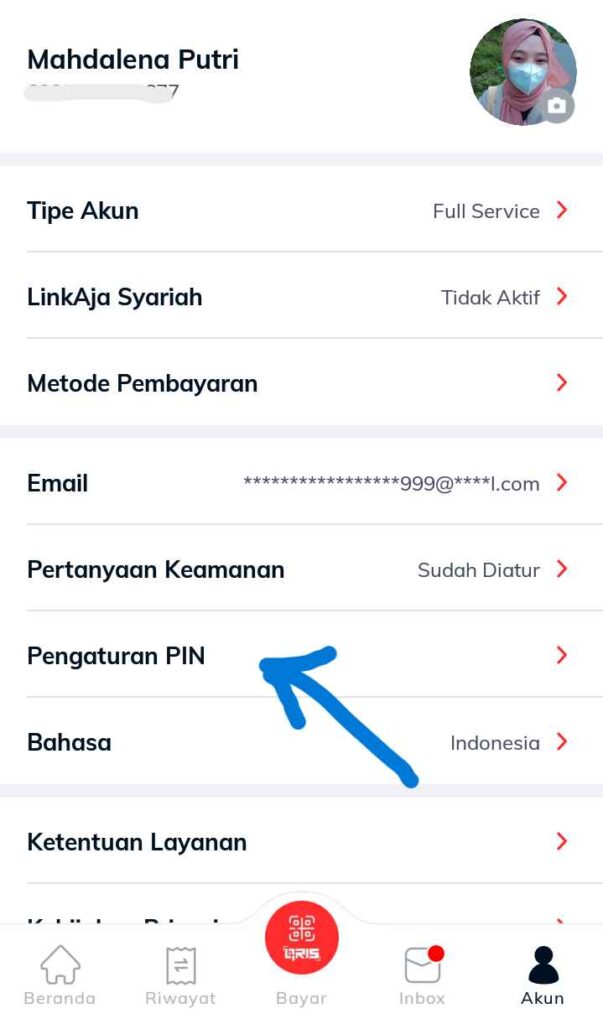603x1024 pixels.
Task: Open the Bahasa language row
Action: click(x=300, y=742)
